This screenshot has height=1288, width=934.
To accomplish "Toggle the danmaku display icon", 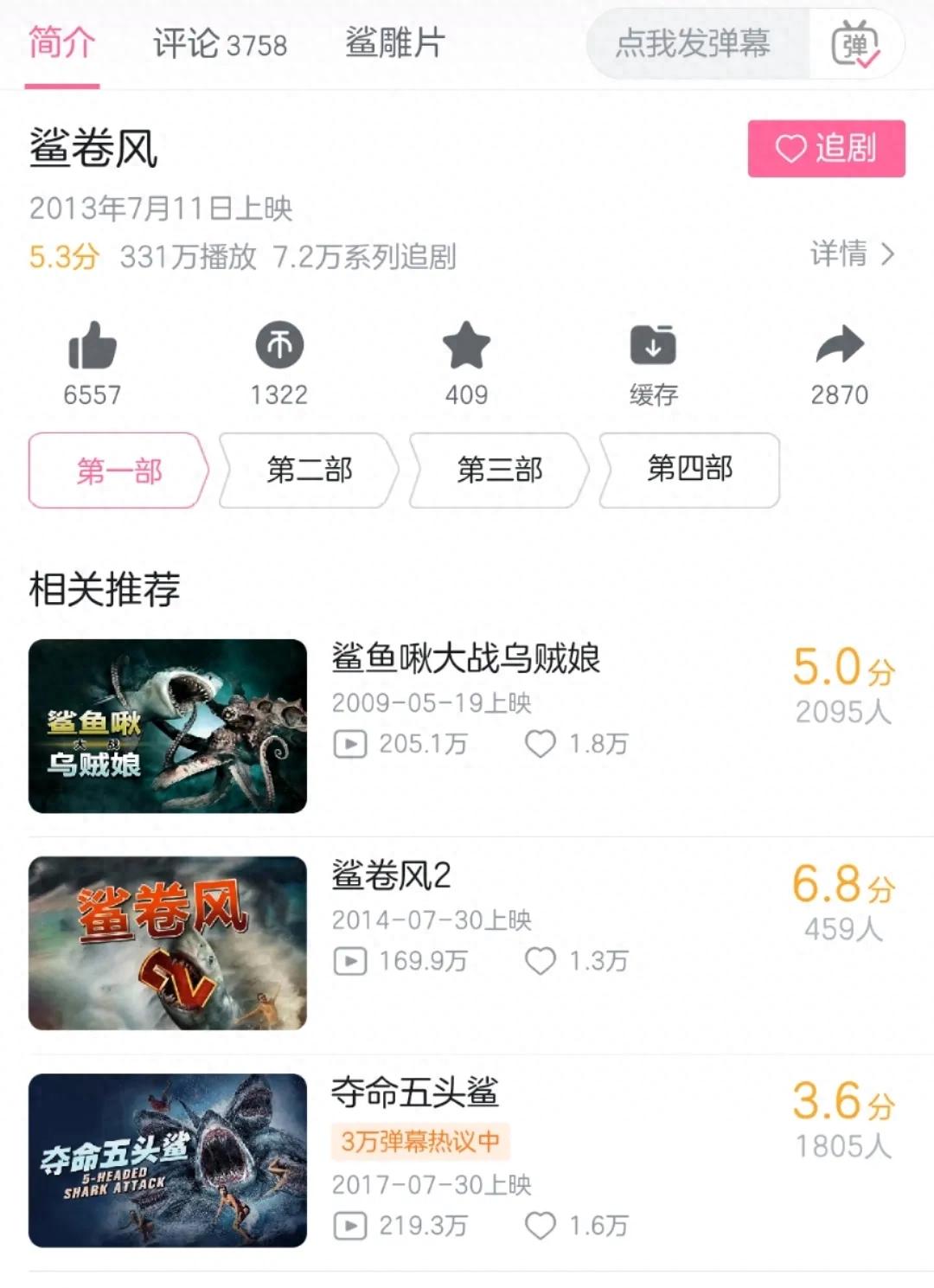I will coord(855,44).
